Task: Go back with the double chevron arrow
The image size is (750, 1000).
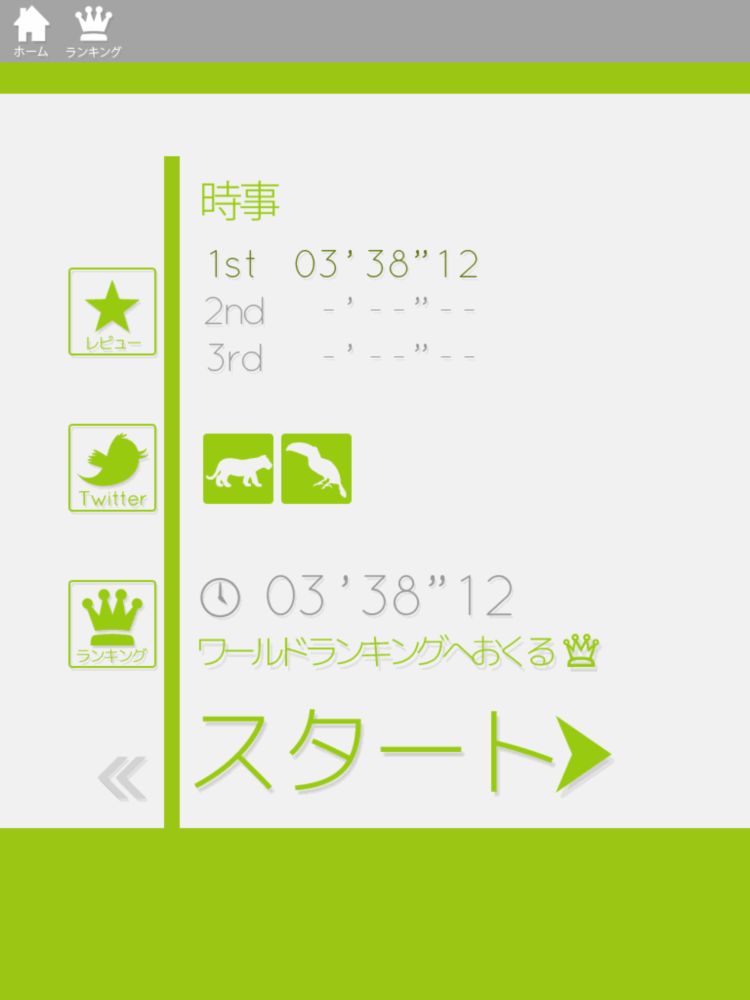Action: pyautogui.click(x=122, y=779)
